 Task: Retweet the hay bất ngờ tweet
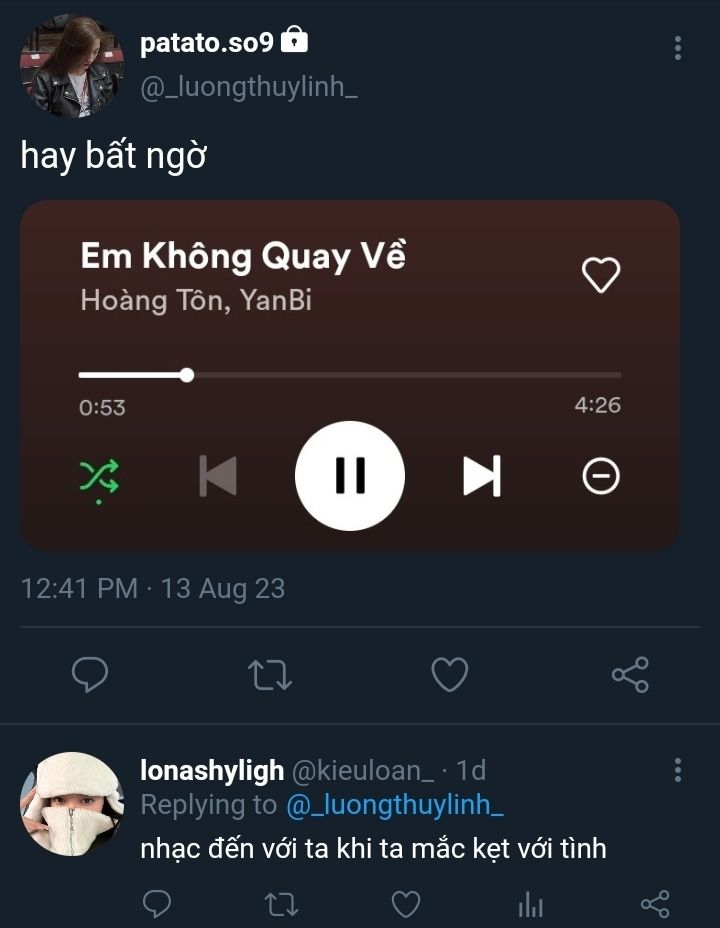click(x=270, y=675)
